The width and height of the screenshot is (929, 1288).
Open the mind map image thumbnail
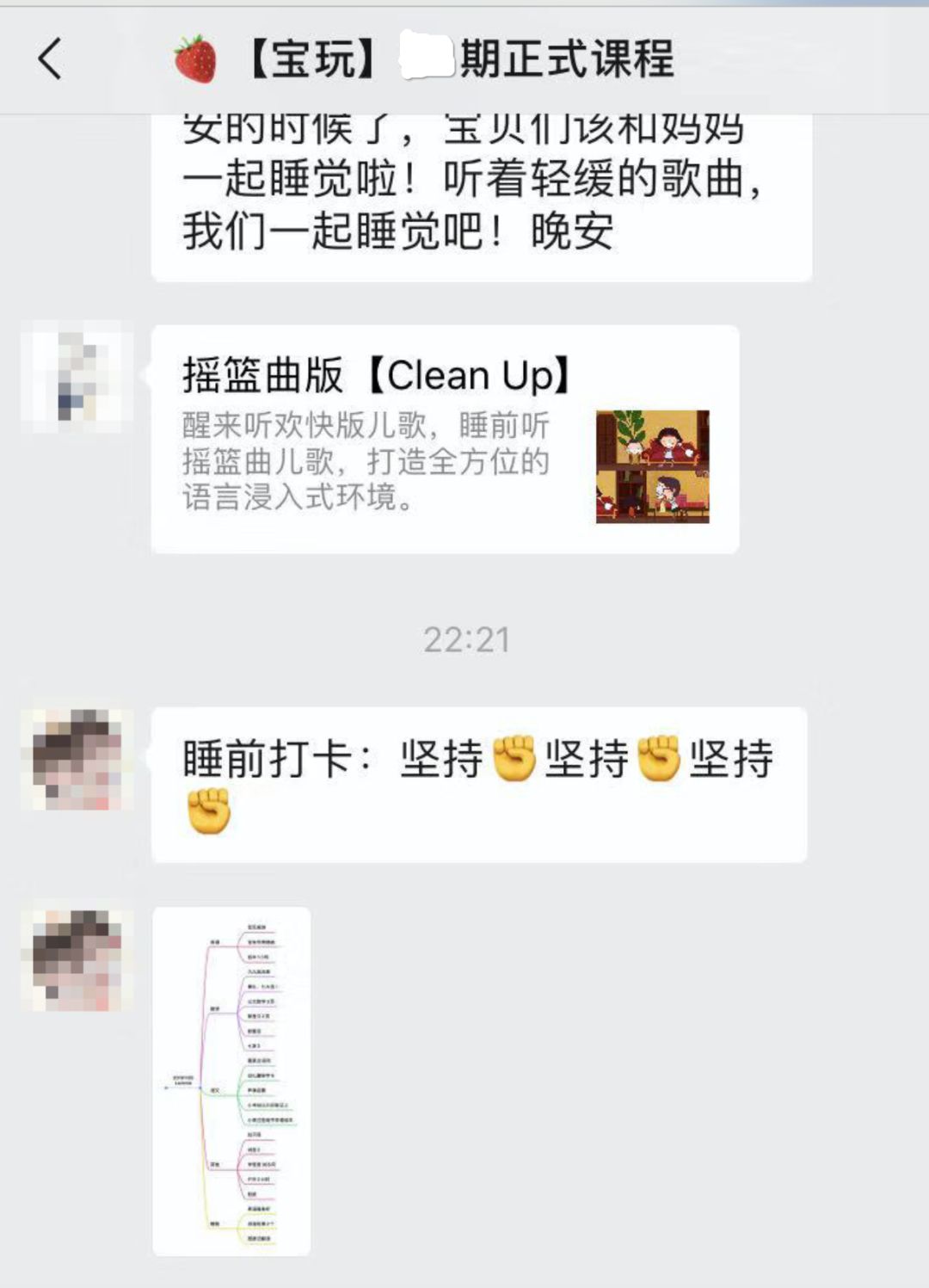[x=231, y=1080]
